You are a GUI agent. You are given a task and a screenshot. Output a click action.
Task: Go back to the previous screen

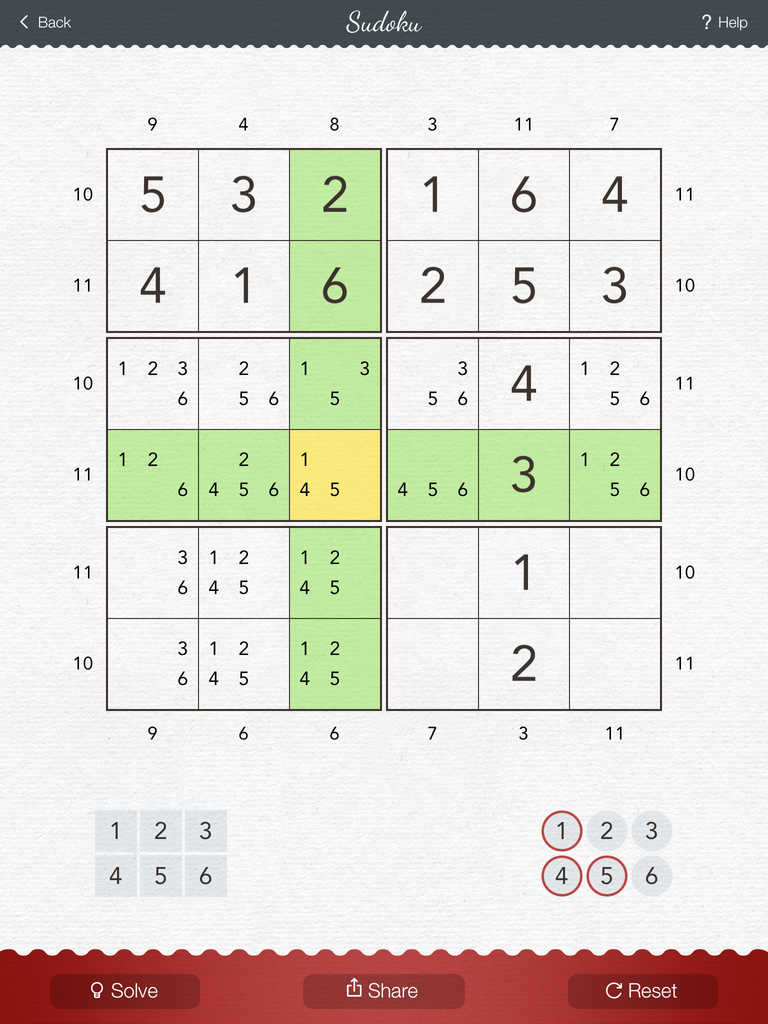(x=45, y=22)
